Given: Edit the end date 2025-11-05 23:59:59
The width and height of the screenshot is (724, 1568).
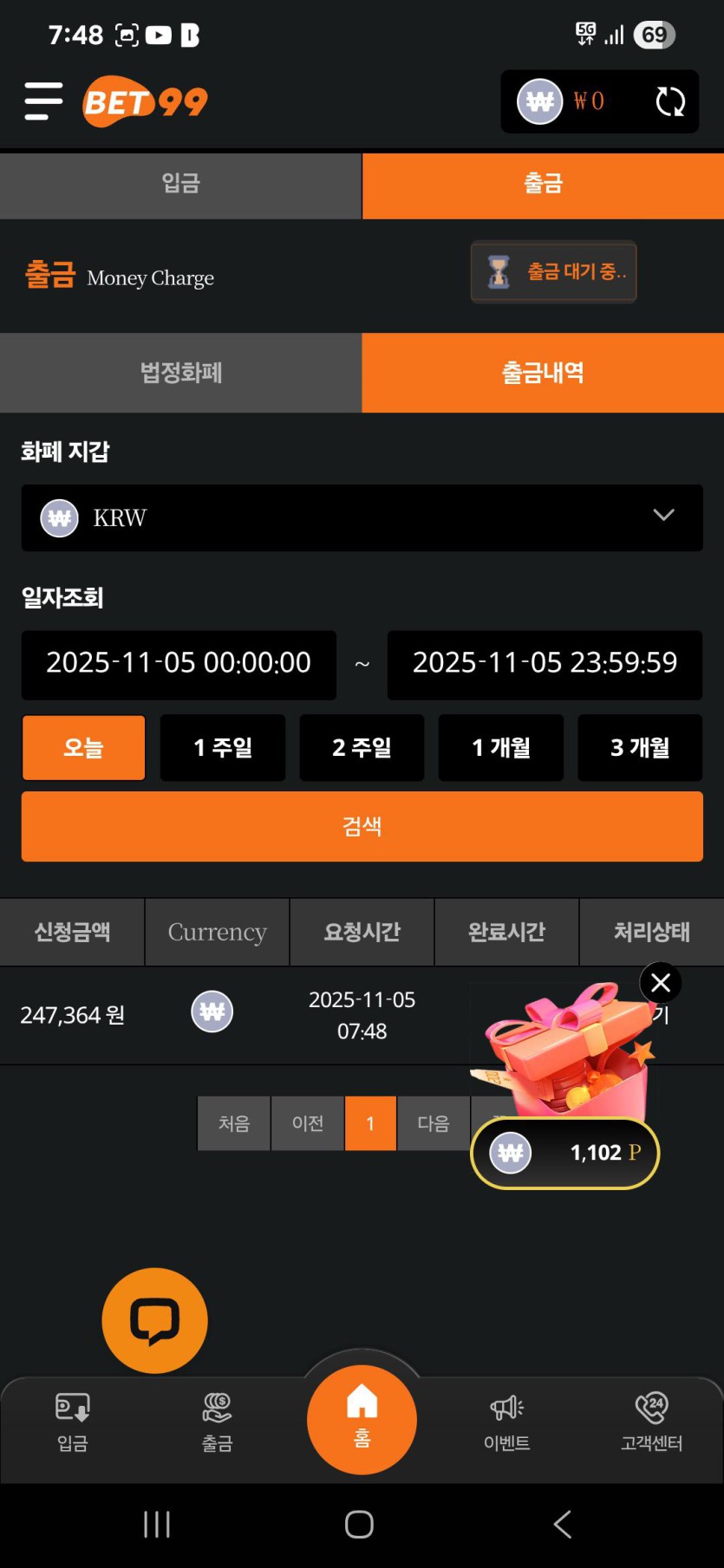Looking at the screenshot, I should pos(545,664).
